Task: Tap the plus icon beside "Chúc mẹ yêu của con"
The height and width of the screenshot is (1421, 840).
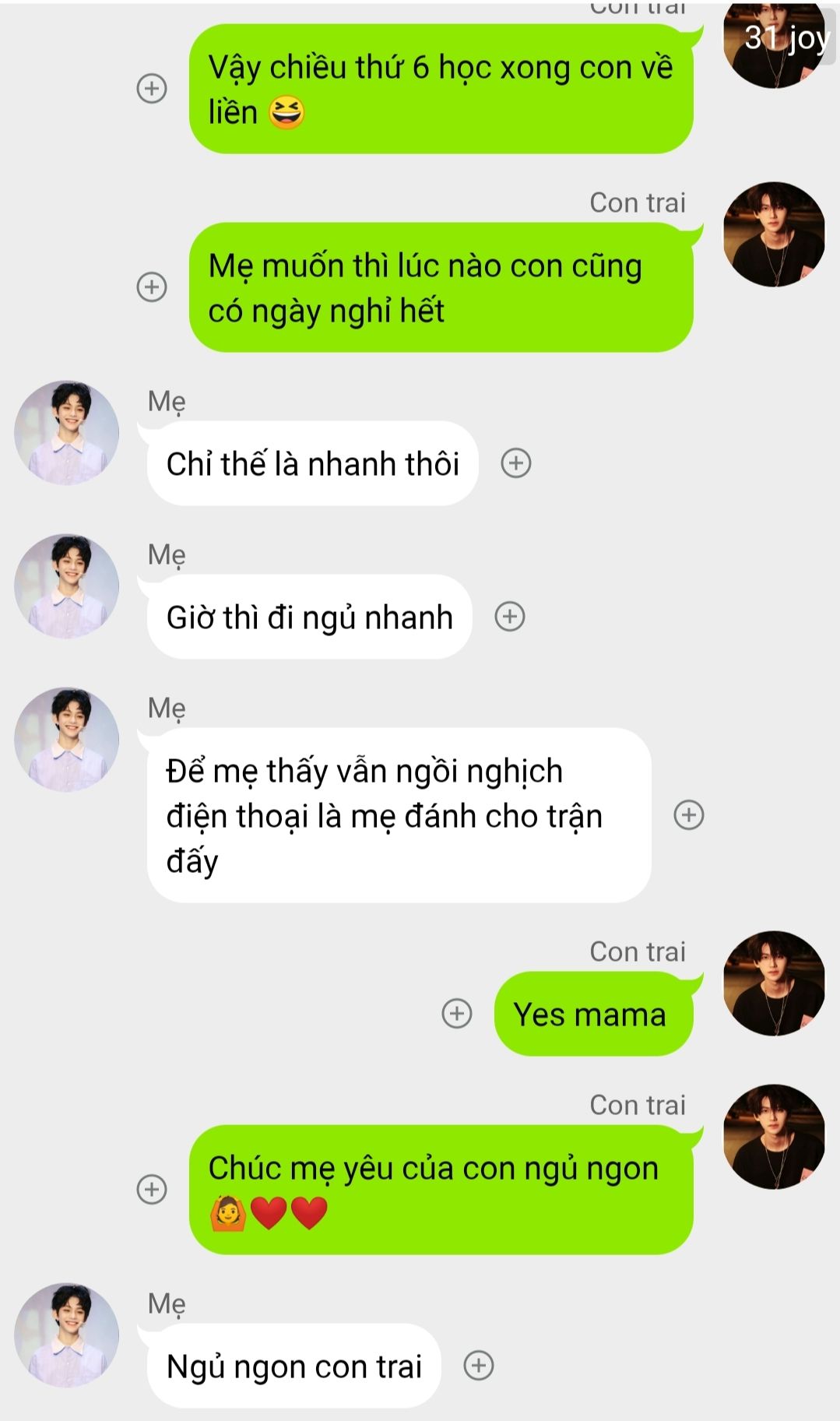Action: pos(152,1190)
